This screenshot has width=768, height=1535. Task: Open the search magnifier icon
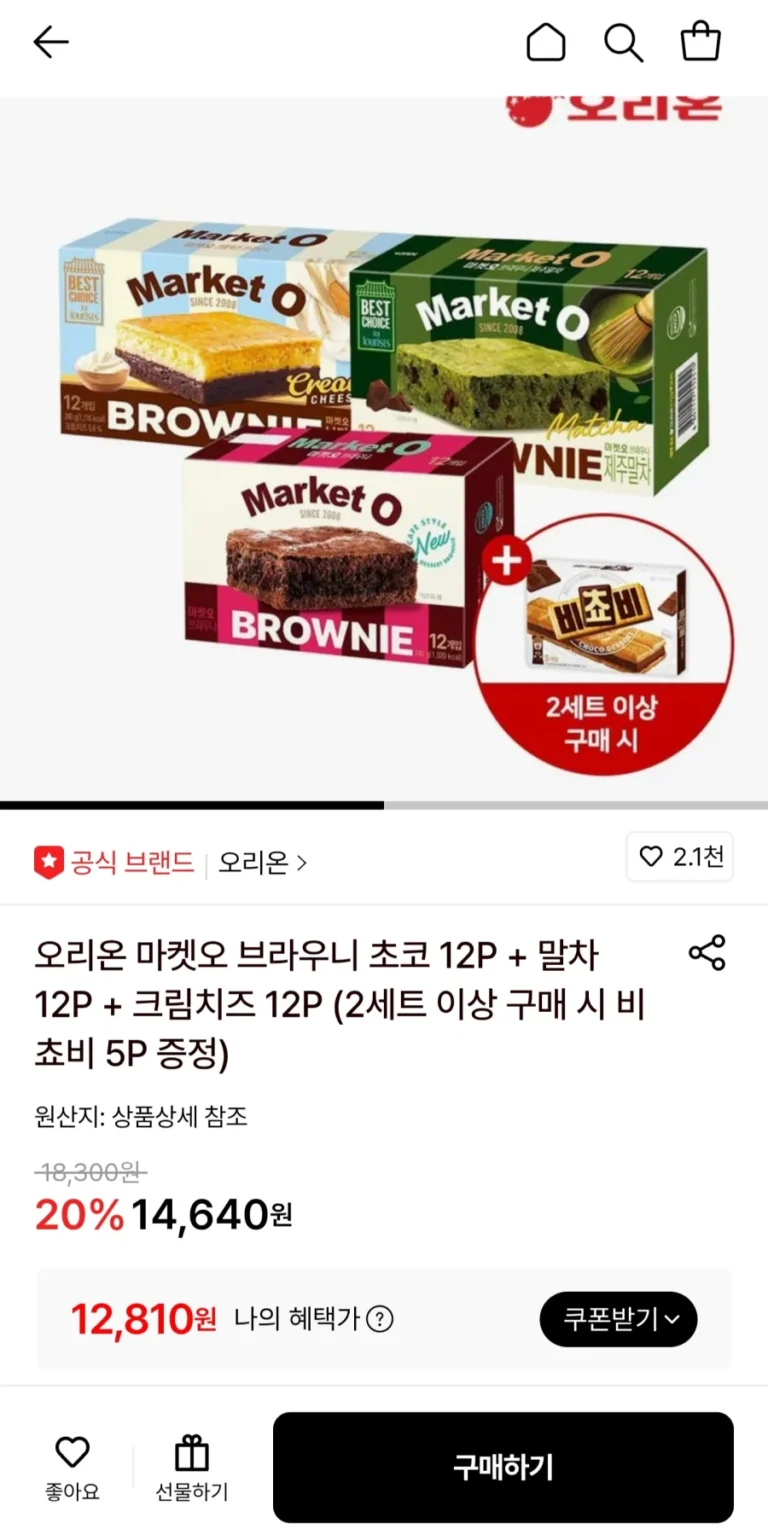click(x=623, y=42)
